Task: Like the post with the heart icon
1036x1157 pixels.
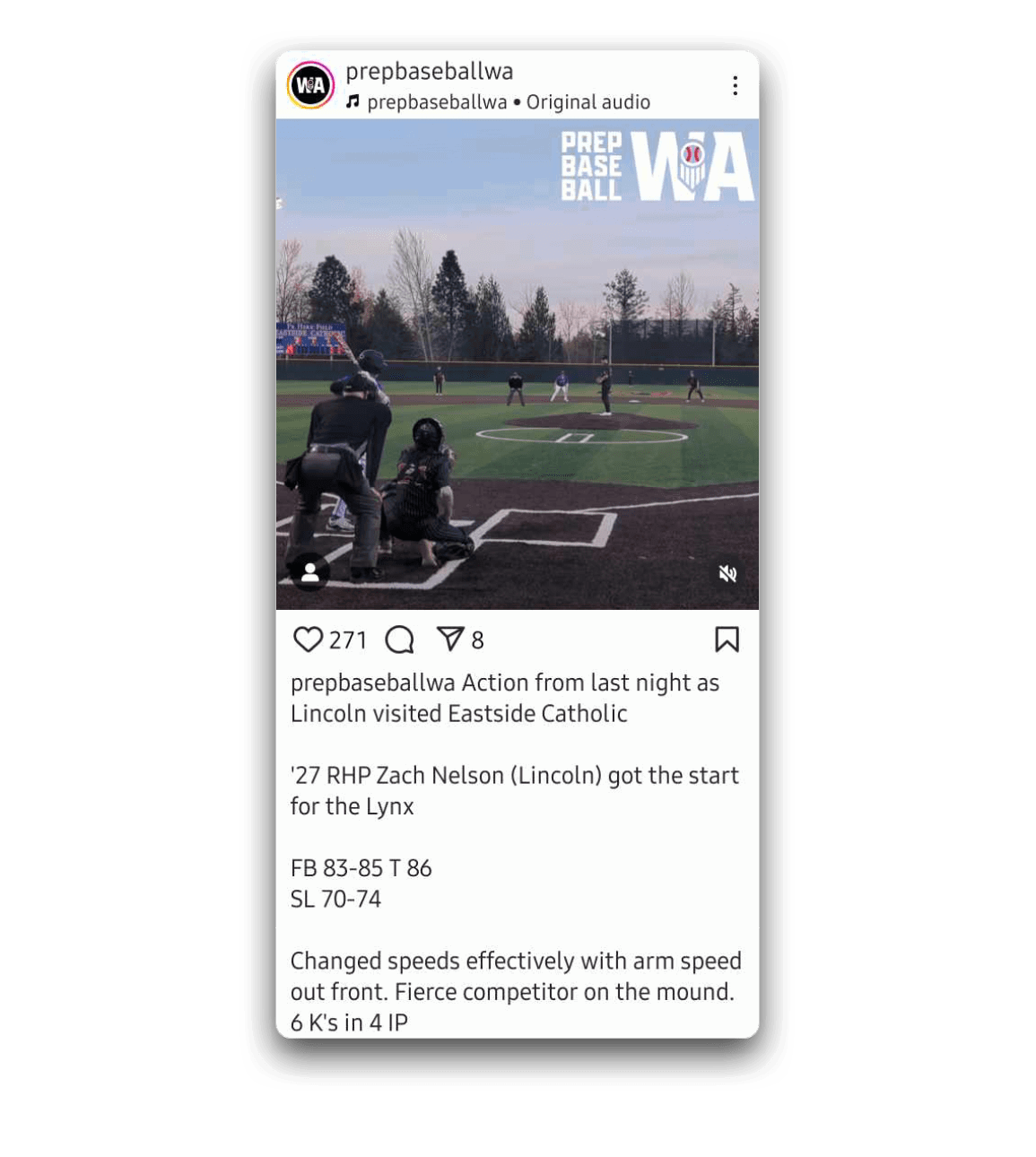Action: (308, 639)
